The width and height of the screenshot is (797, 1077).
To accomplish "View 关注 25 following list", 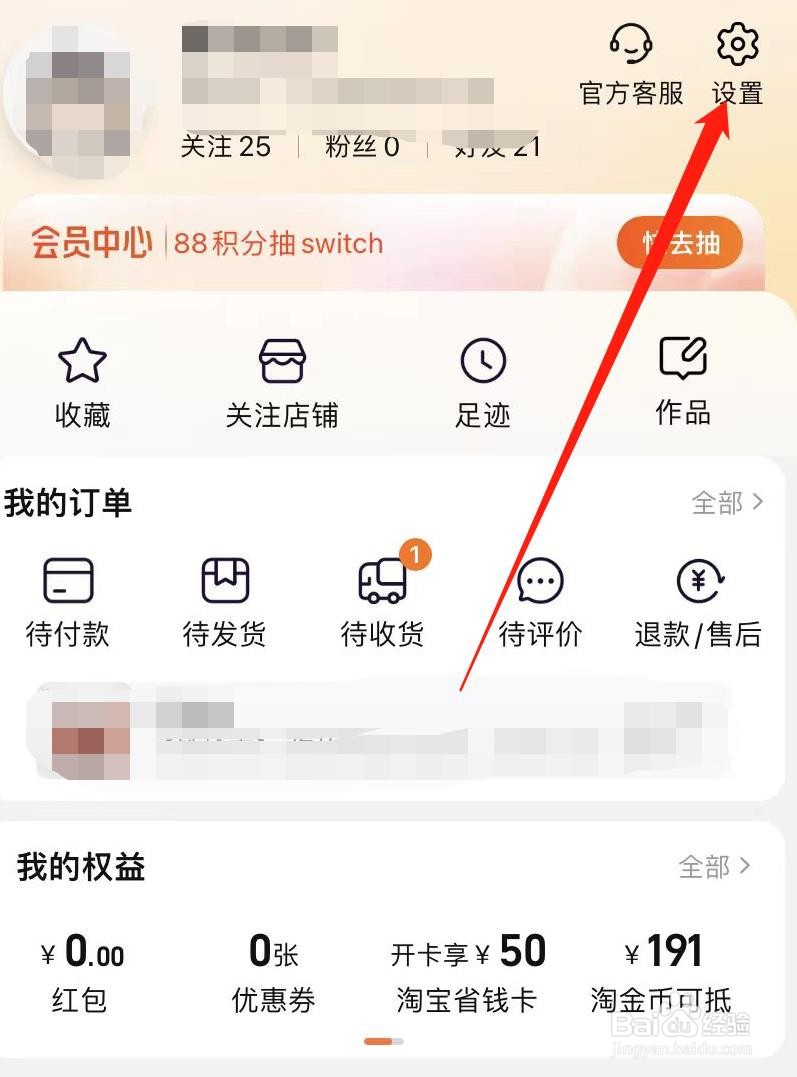I will [x=227, y=146].
